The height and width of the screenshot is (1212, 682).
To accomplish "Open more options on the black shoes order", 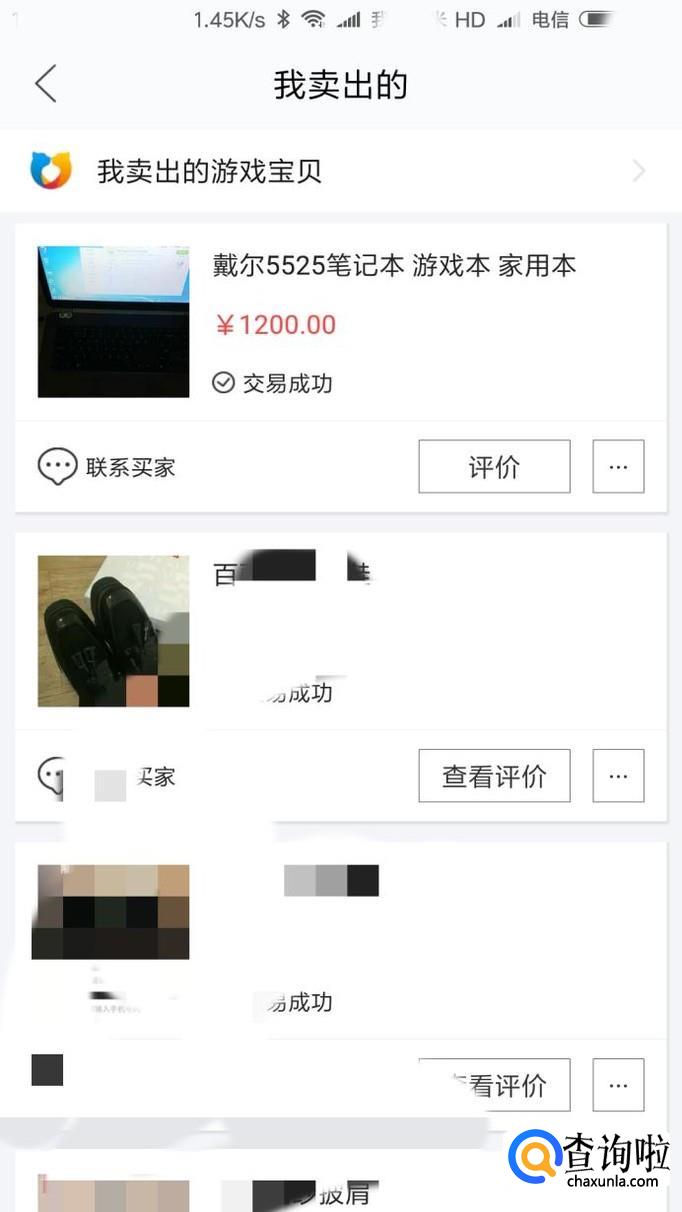I will 618,776.
